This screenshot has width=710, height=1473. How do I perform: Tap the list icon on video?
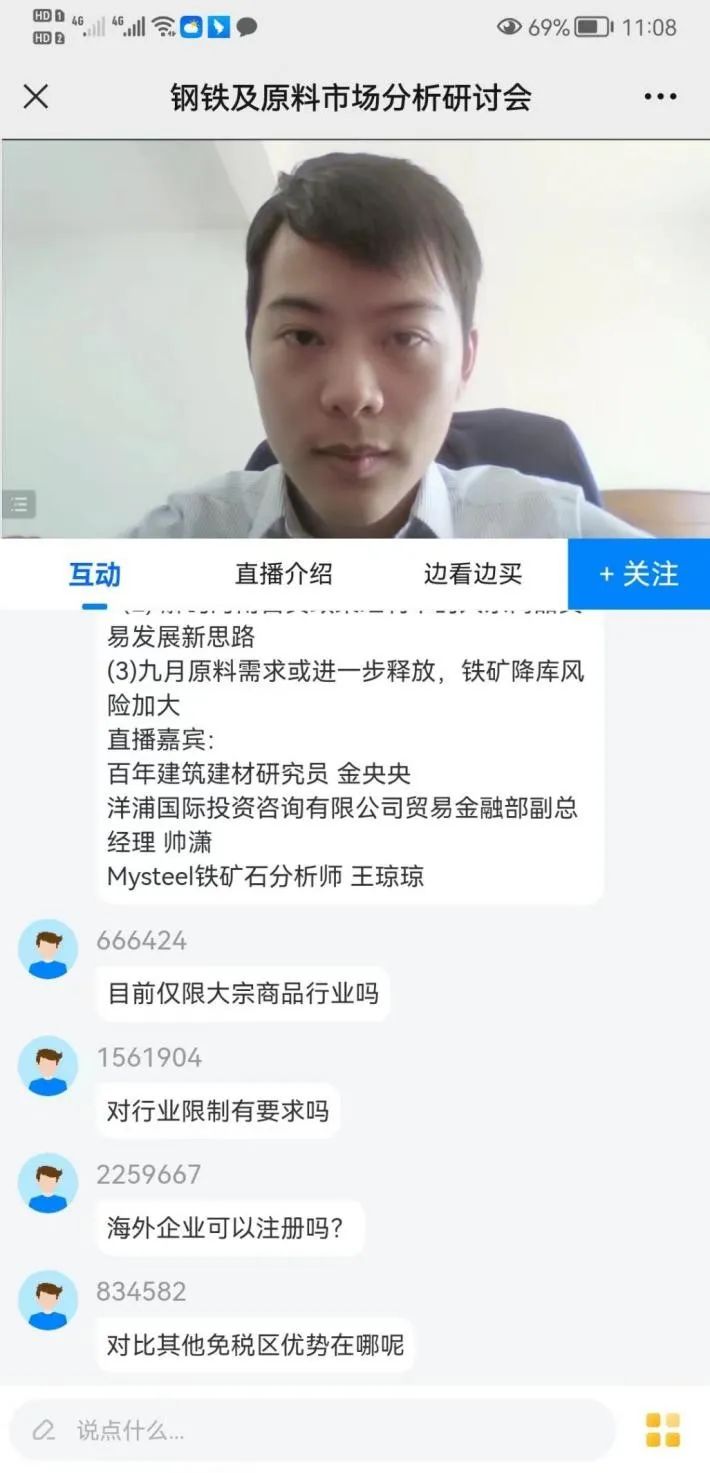coord(19,504)
